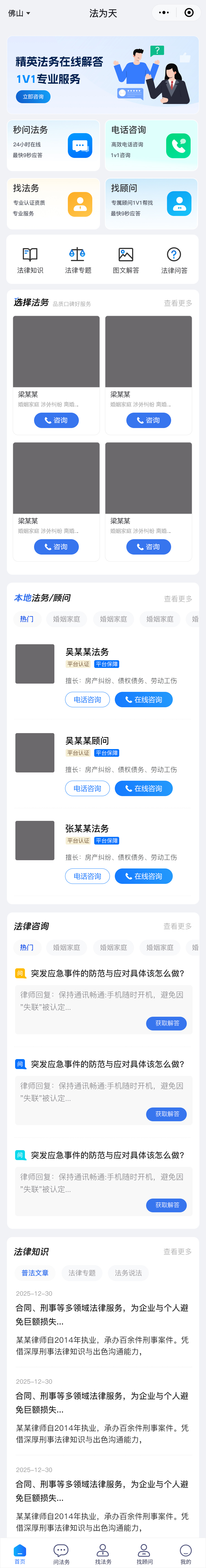Tap 立即咨询 on the banner

click(x=33, y=97)
